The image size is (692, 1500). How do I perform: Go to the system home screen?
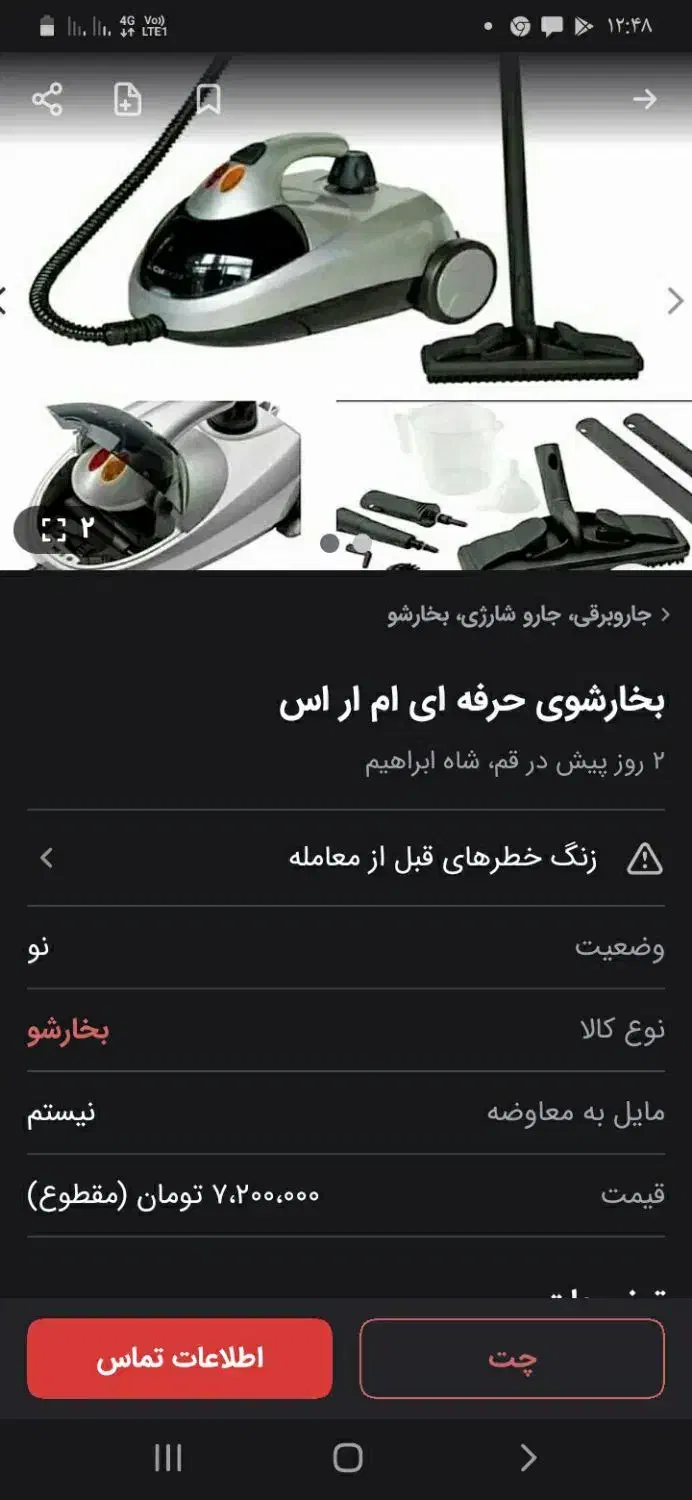(347, 1457)
